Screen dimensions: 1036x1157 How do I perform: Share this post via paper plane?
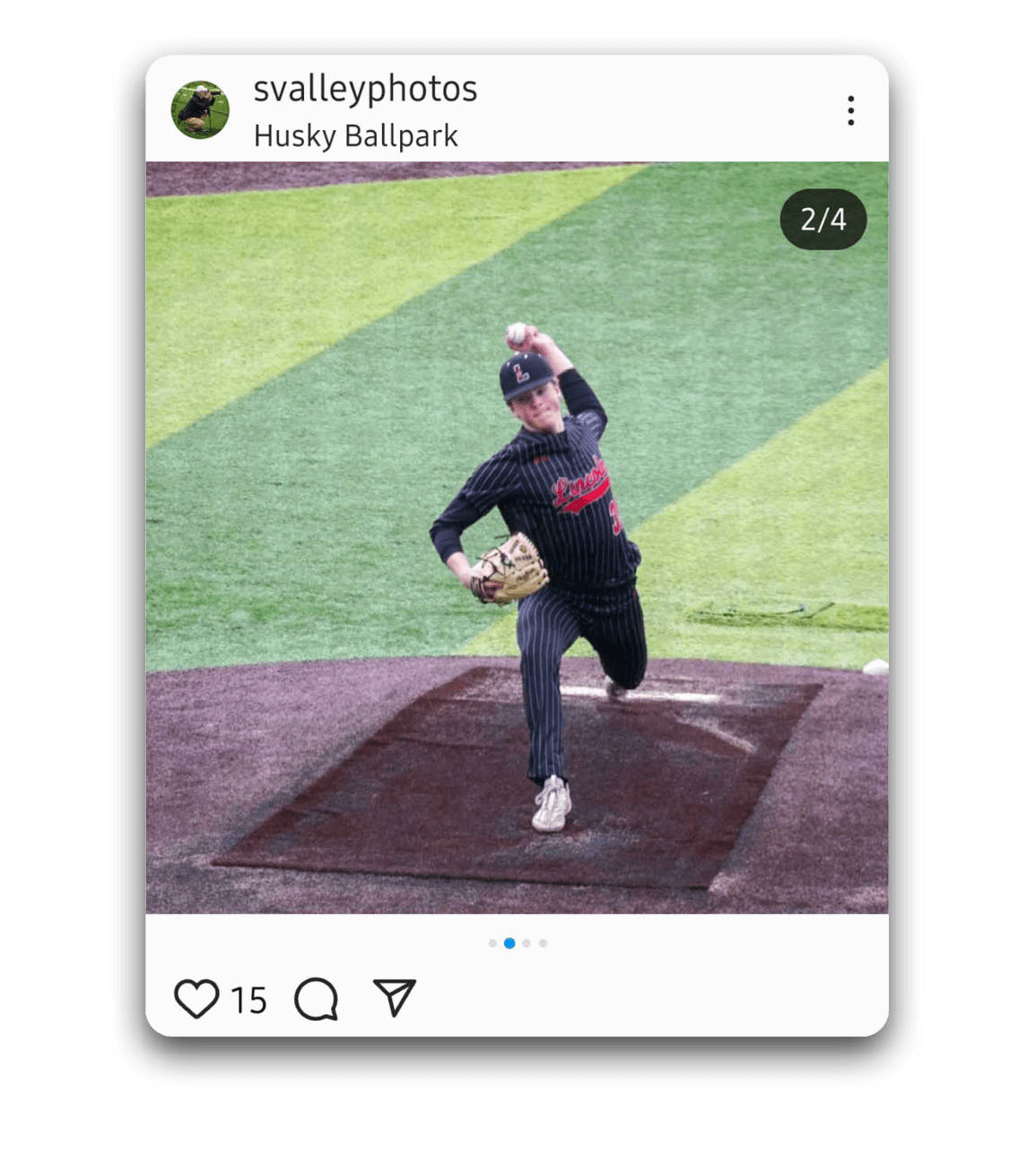395,998
